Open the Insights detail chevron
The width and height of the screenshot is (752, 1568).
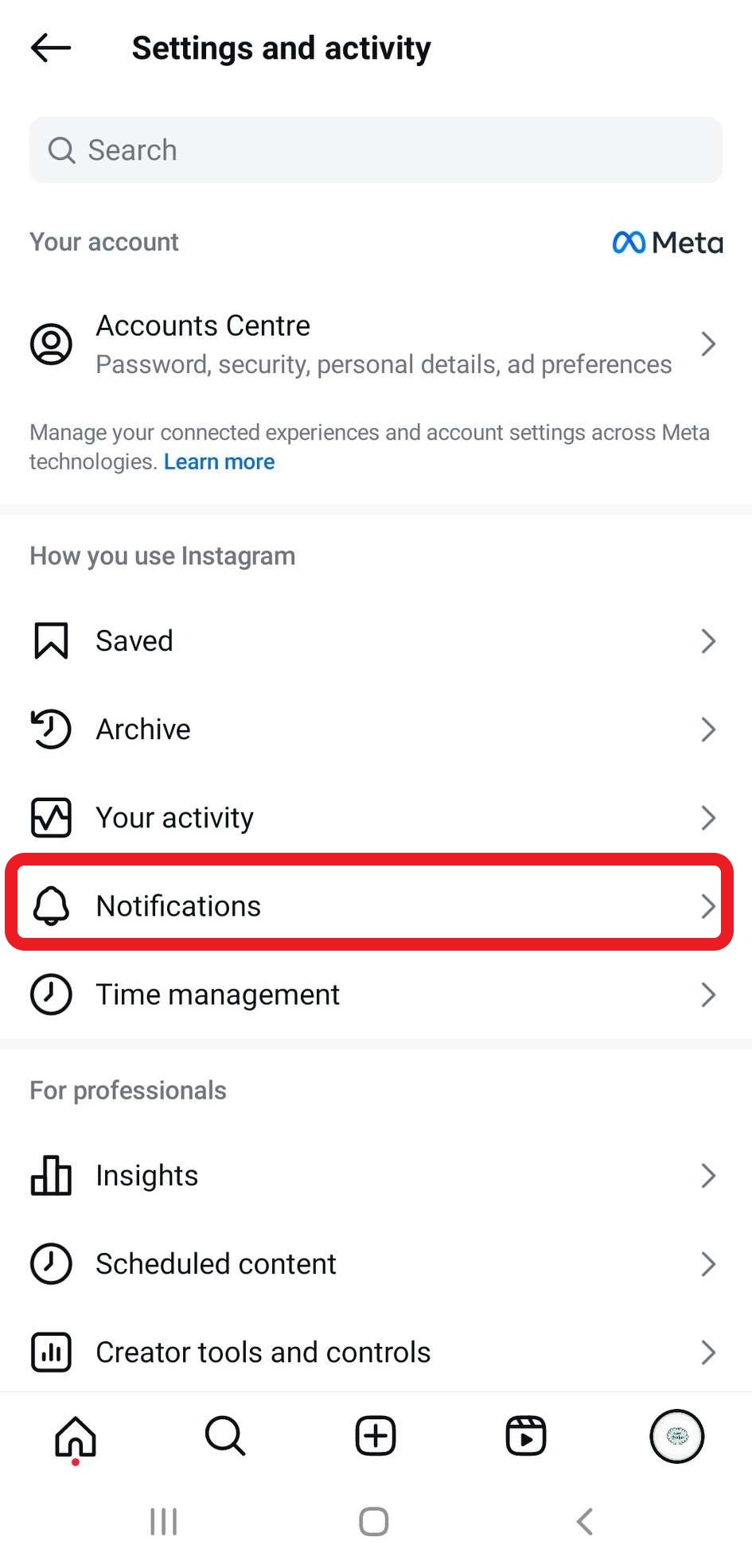click(708, 1175)
